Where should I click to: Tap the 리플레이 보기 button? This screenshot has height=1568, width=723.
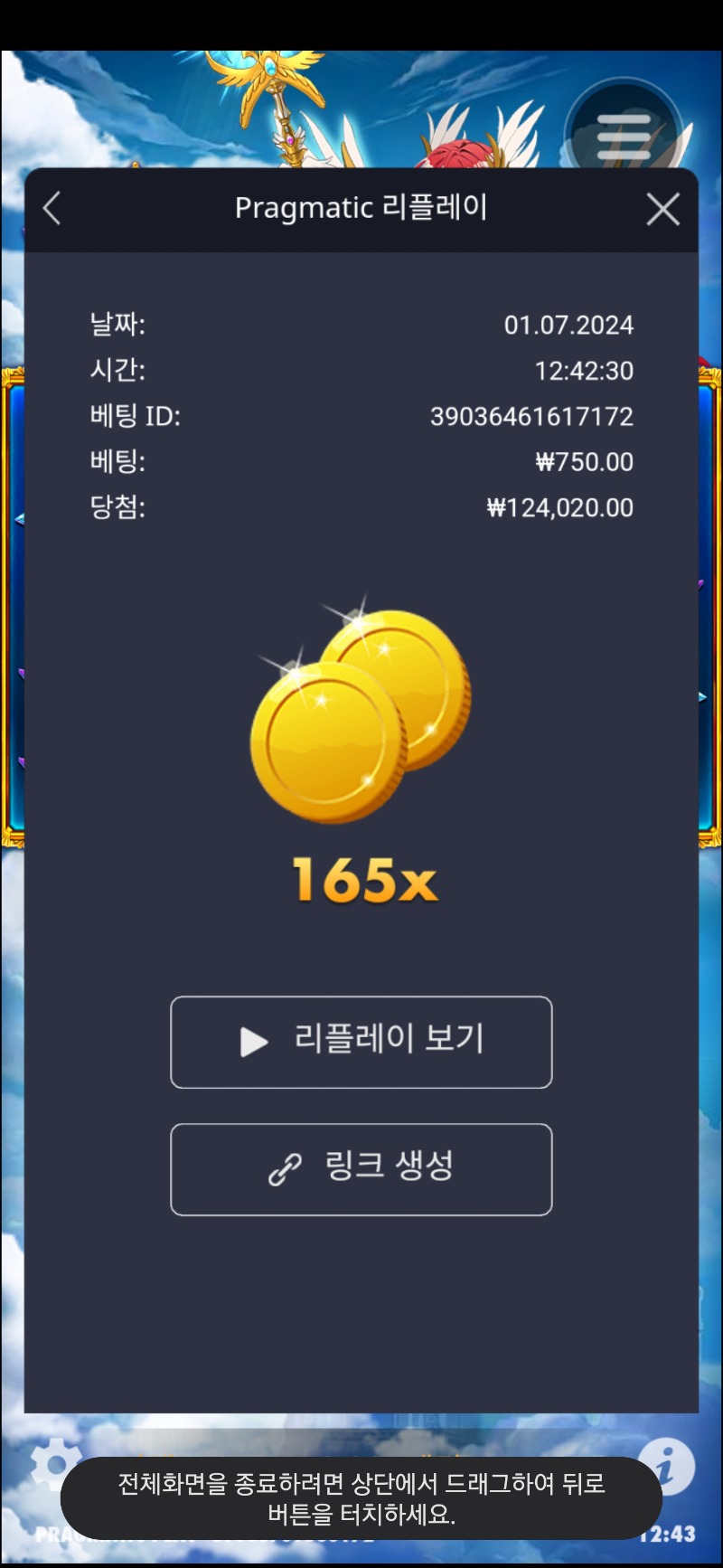point(361,1042)
